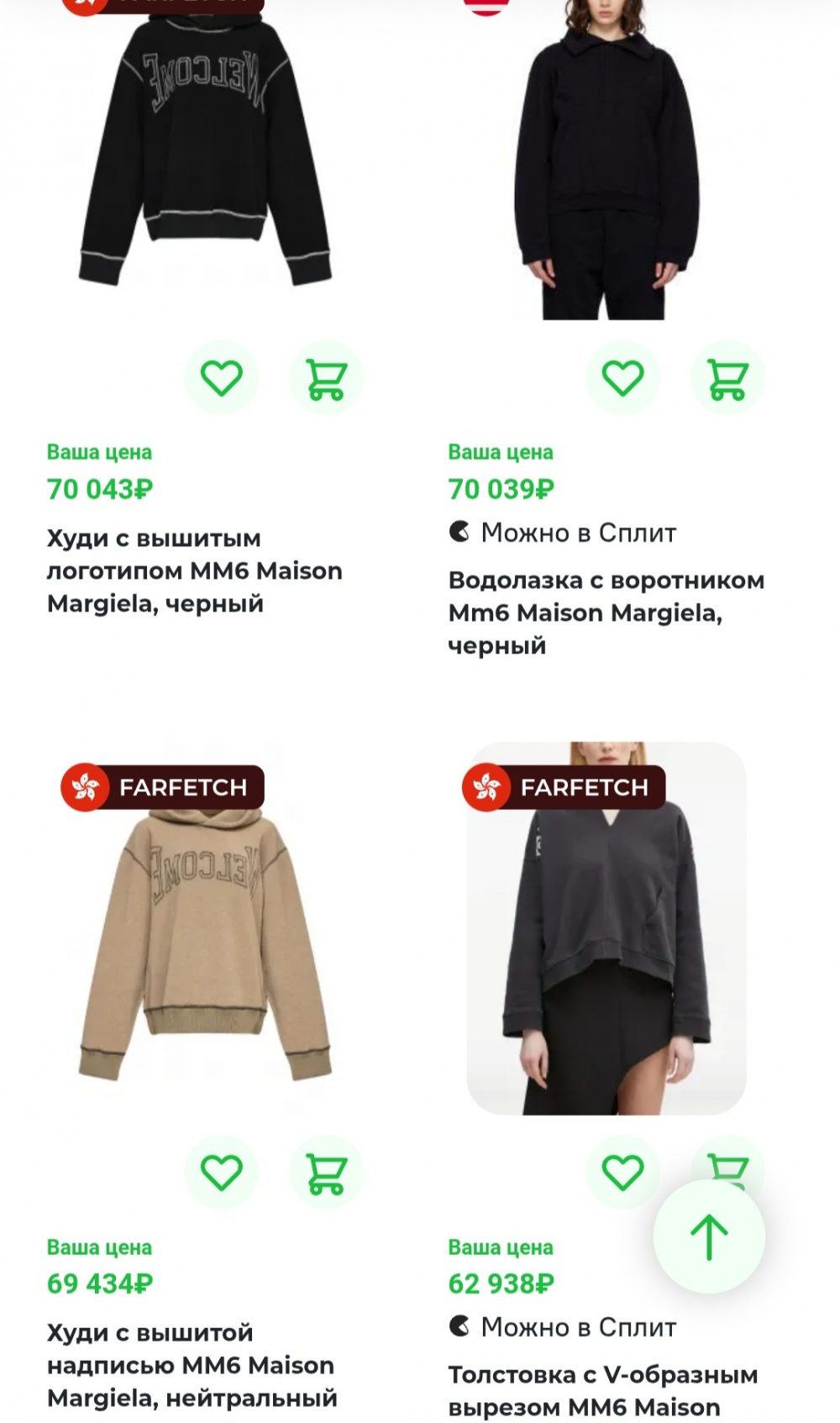The image size is (840, 1423).
Task: Click the heart icon under the black turtleneck
Action: pos(622,378)
